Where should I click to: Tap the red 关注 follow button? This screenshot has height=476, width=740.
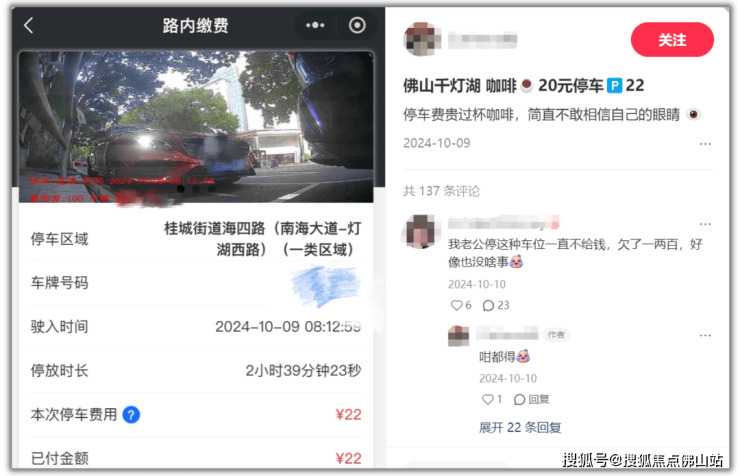coord(672,40)
